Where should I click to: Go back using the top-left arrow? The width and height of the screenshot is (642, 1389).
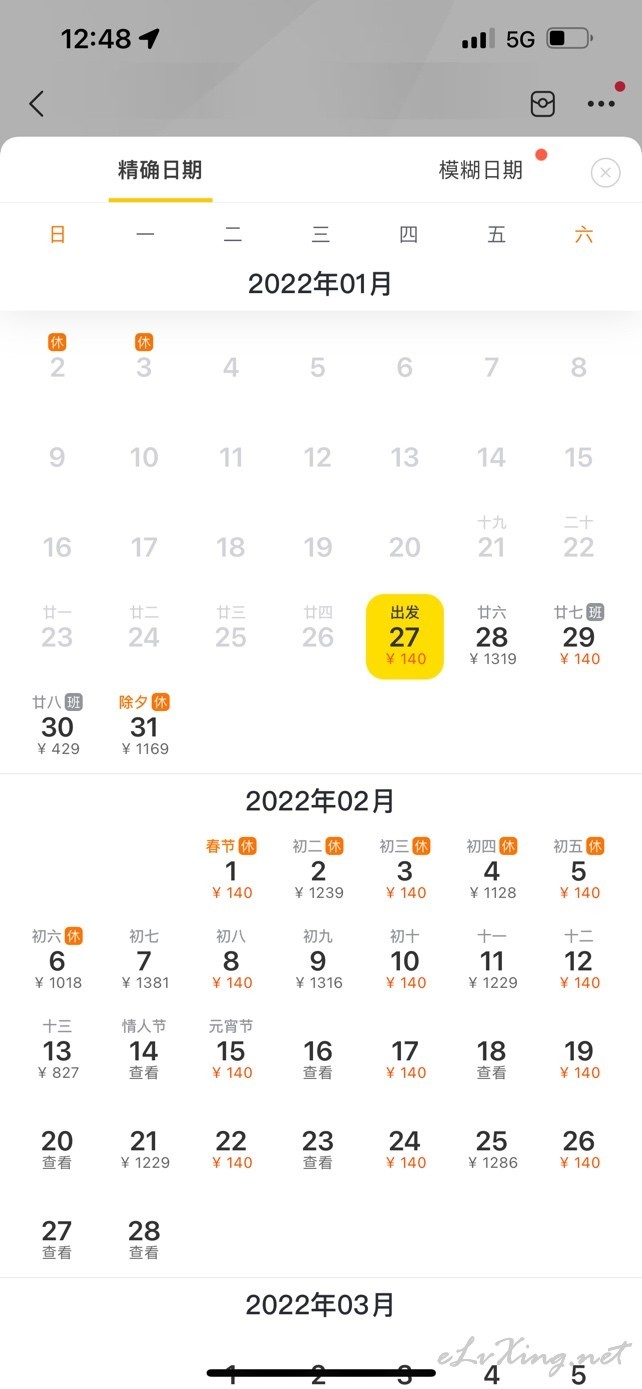[x=37, y=104]
